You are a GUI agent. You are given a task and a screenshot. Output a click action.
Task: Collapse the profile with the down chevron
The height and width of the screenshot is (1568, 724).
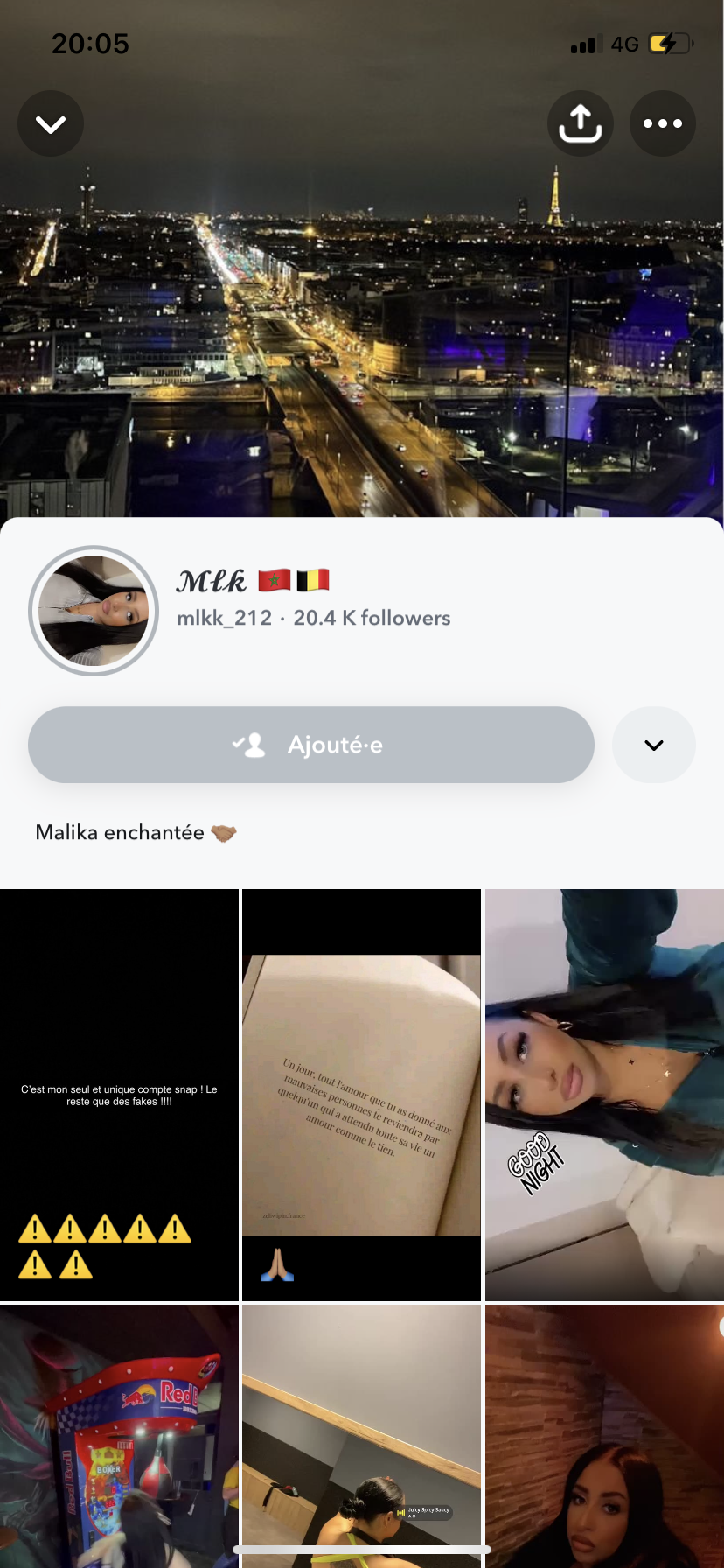[x=51, y=124]
